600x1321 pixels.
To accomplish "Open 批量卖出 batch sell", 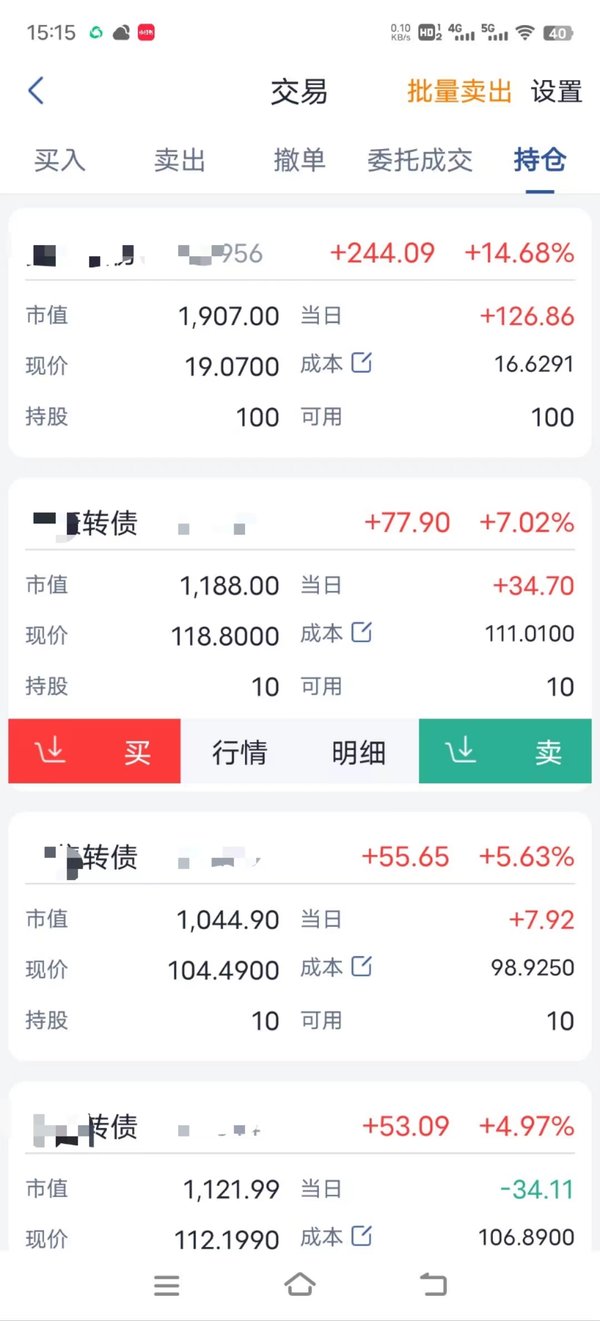I will click(x=459, y=92).
